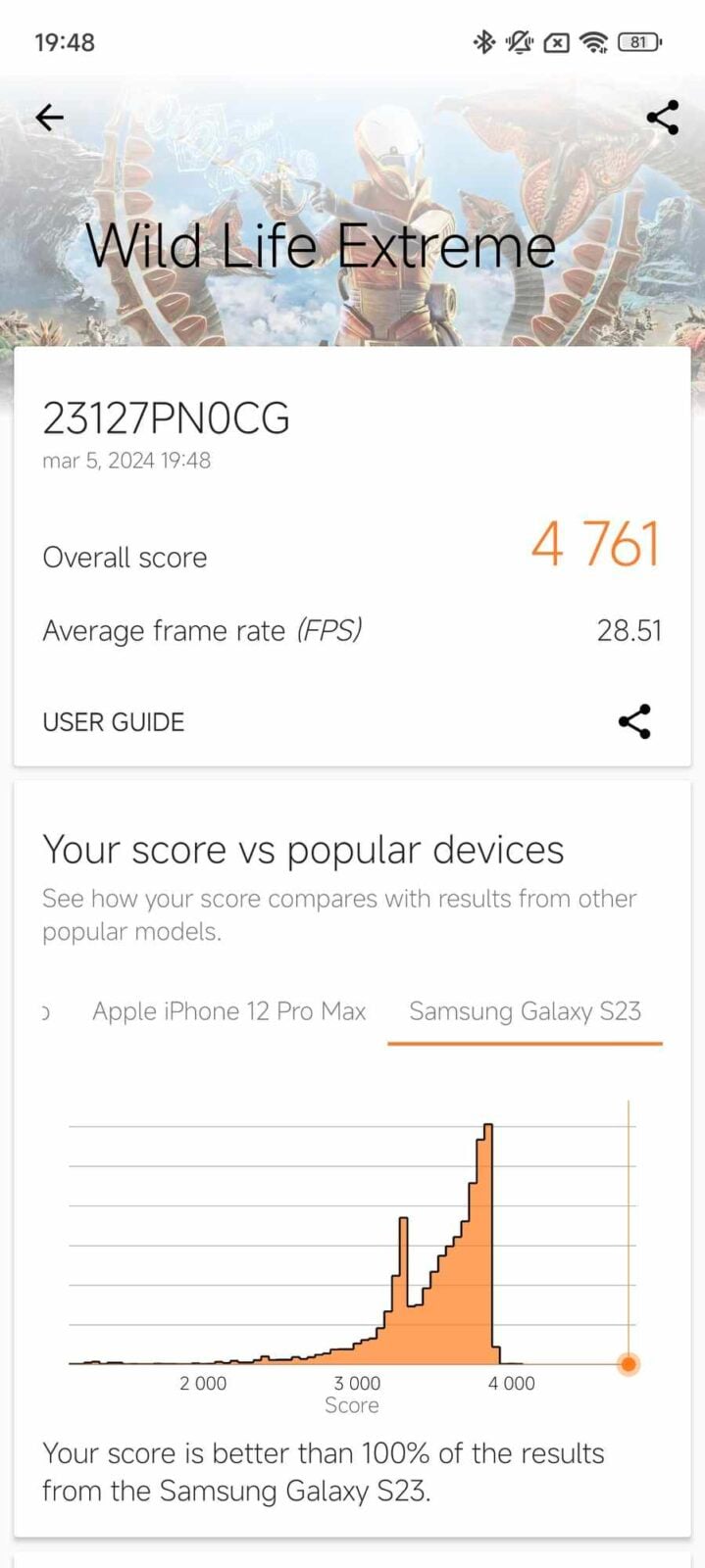The height and width of the screenshot is (1568, 705).
Task: Share via the header share icon
Action: click(663, 118)
